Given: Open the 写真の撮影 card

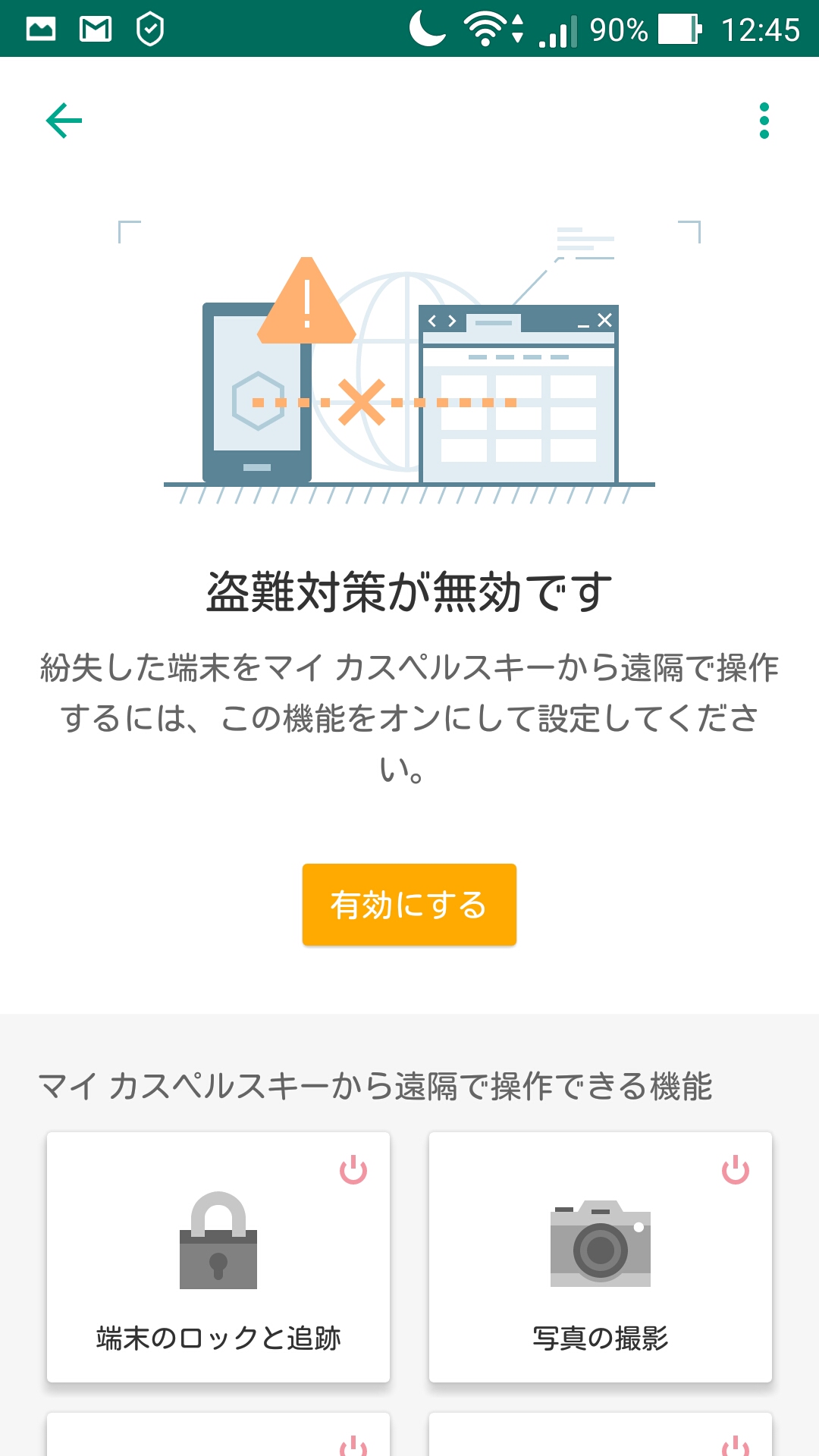Looking at the screenshot, I should tap(601, 1257).
